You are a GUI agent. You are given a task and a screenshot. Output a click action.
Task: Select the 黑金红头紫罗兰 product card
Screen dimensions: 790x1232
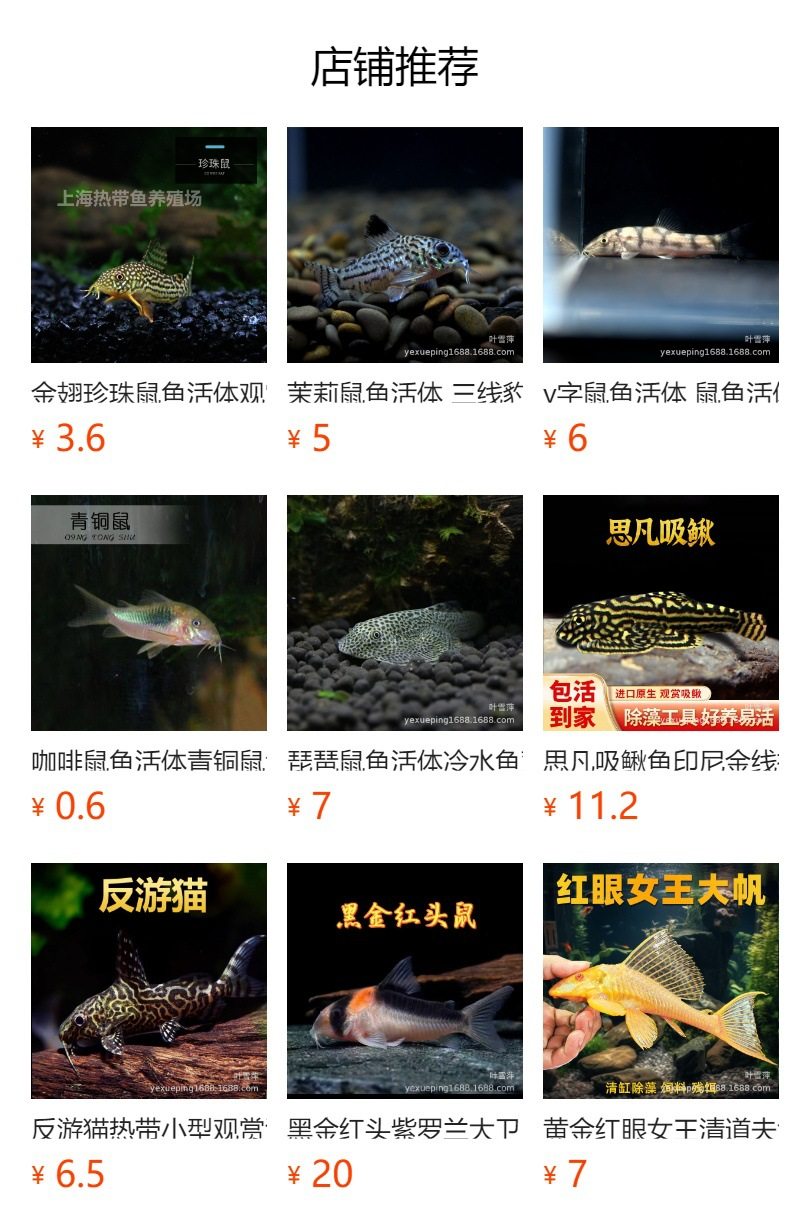(x=405, y=981)
